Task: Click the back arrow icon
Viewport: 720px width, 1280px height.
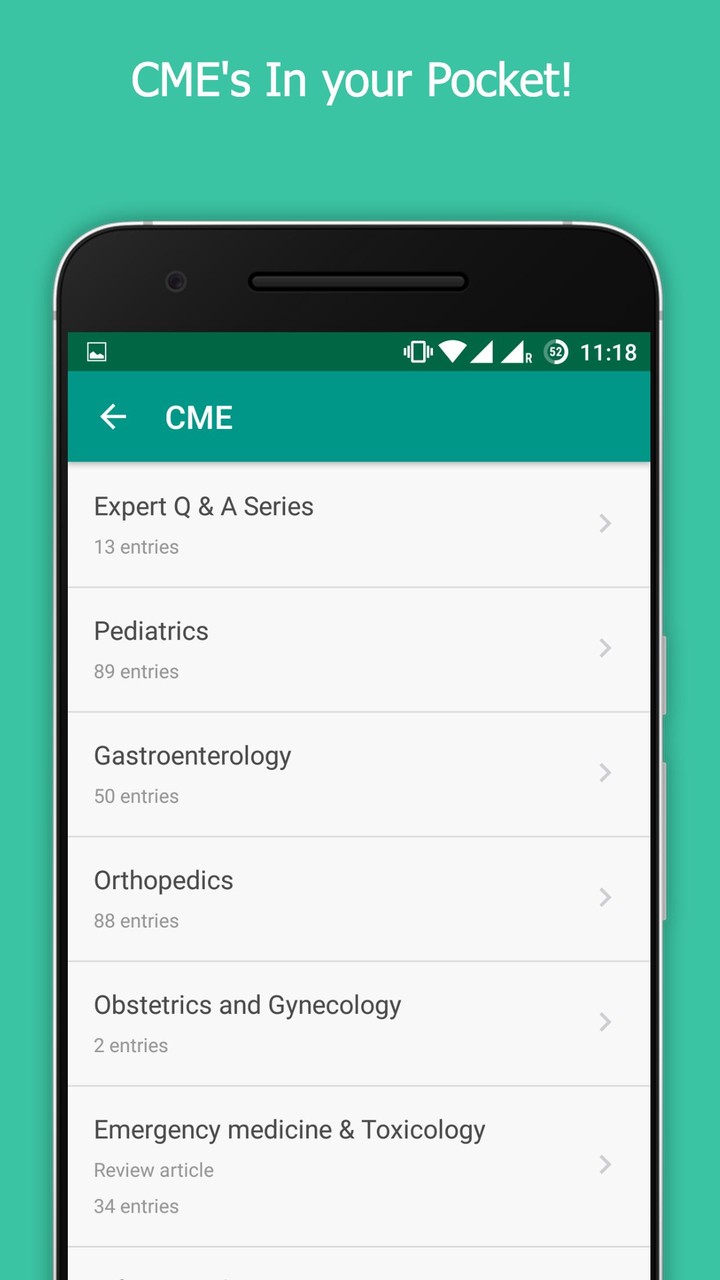Action: pos(112,417)
